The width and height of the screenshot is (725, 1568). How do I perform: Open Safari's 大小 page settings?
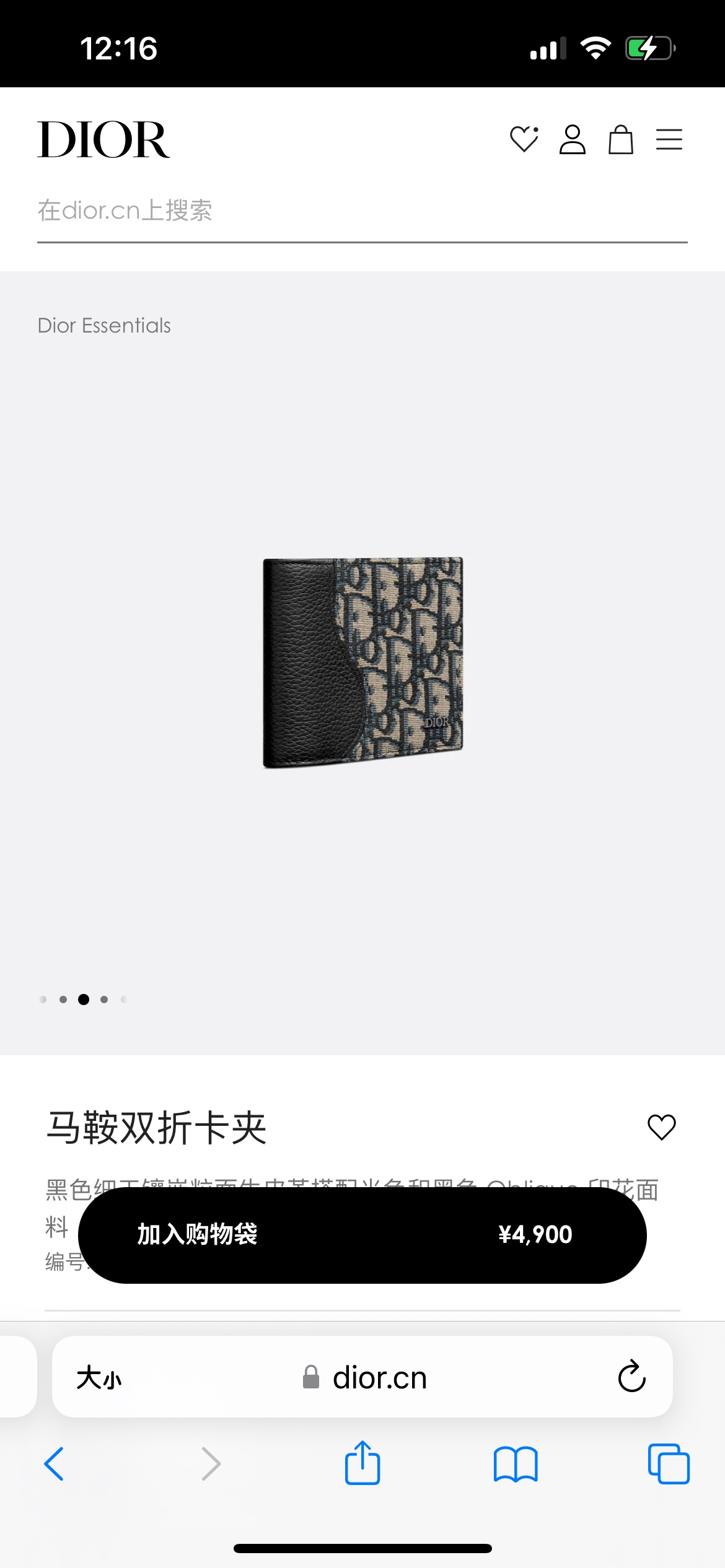[x=99, y=1379]
